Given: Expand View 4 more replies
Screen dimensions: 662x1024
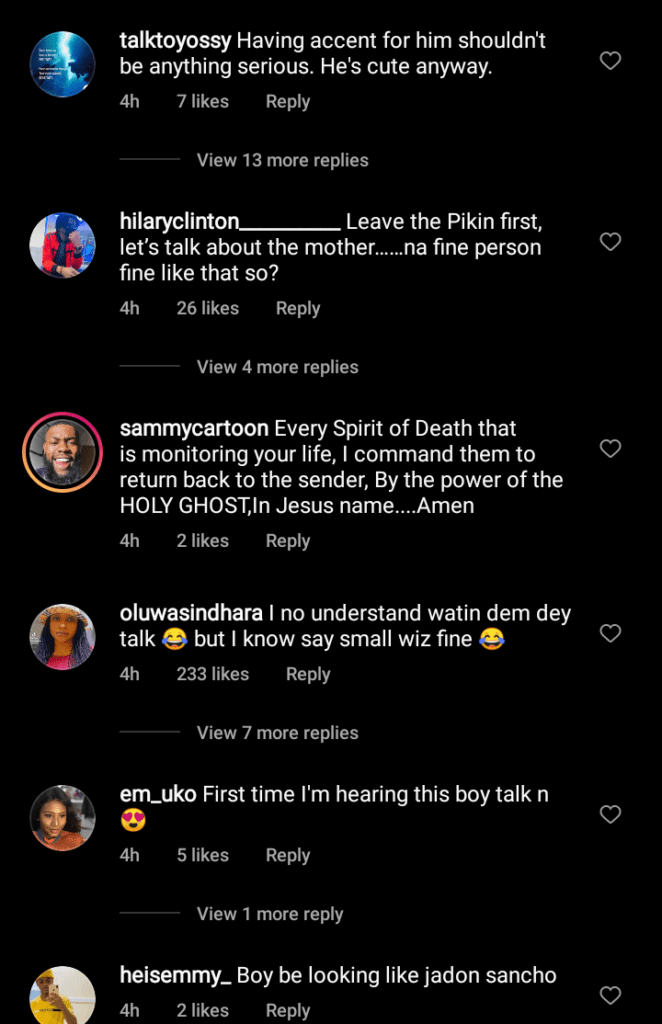Looking at the screenshot, I should [x=277, y=367].
